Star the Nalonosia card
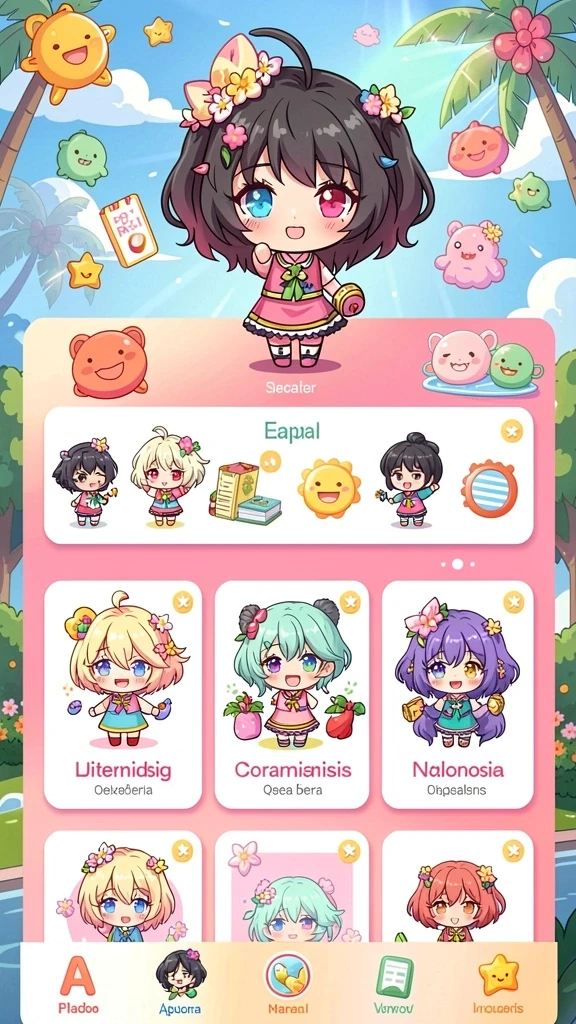The image size is (576, 1024). click(x=514, y=601)
